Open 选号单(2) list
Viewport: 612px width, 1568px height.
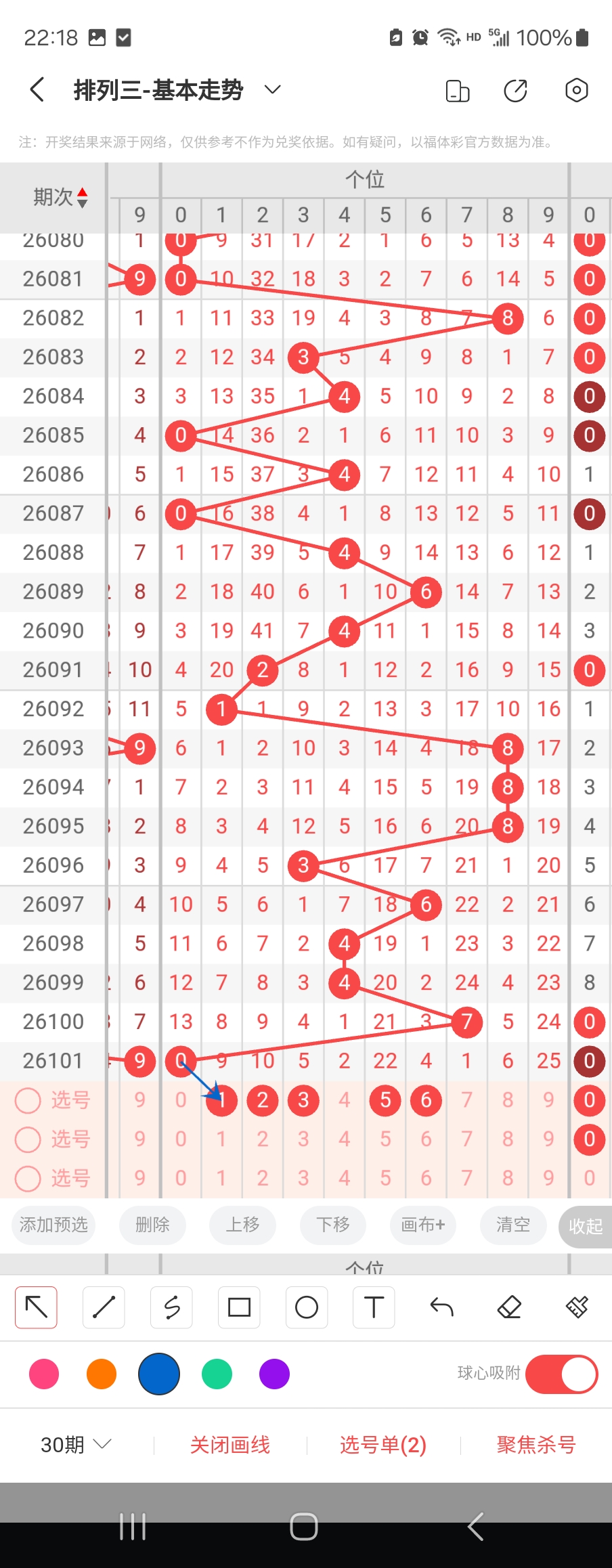[x=383, y=1445]
